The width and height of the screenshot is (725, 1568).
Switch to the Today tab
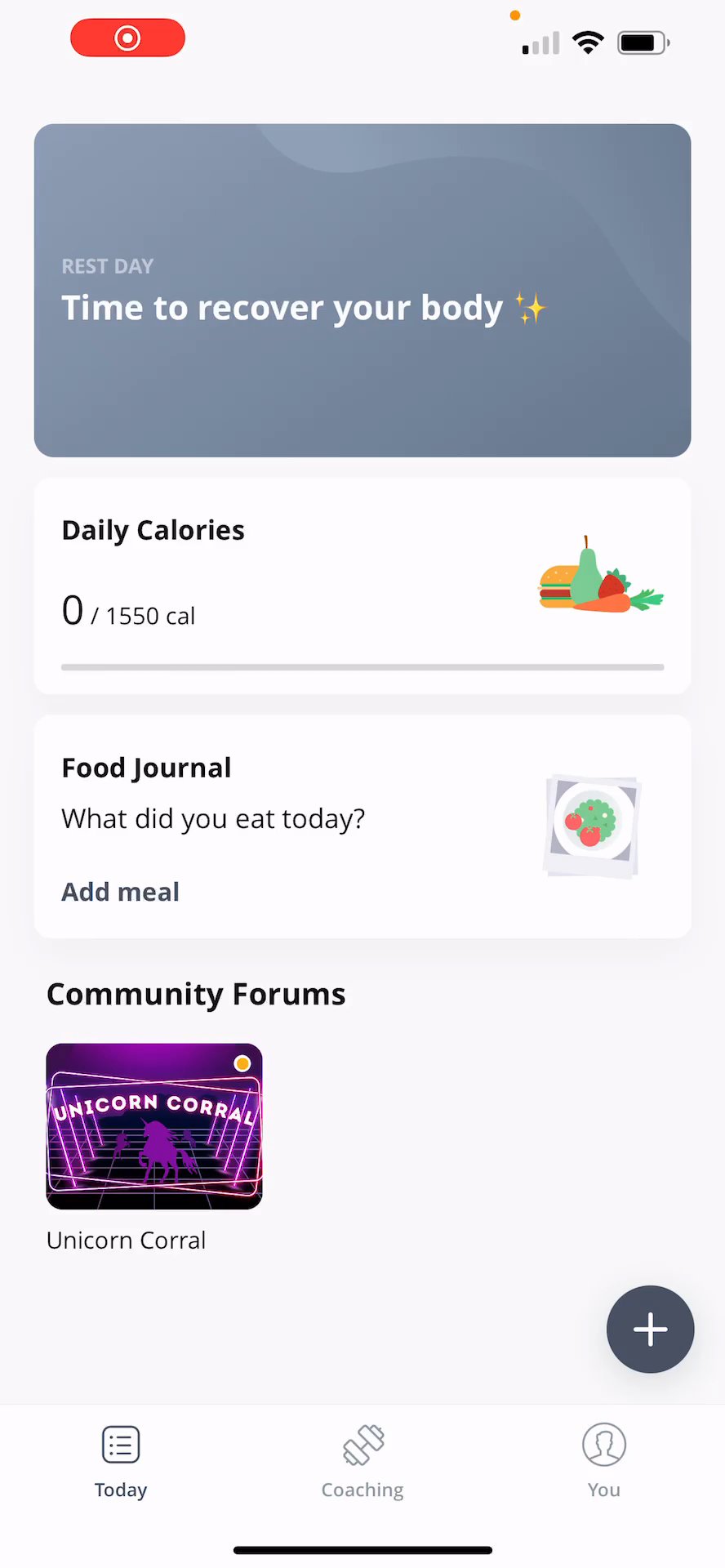(121, 1460)
